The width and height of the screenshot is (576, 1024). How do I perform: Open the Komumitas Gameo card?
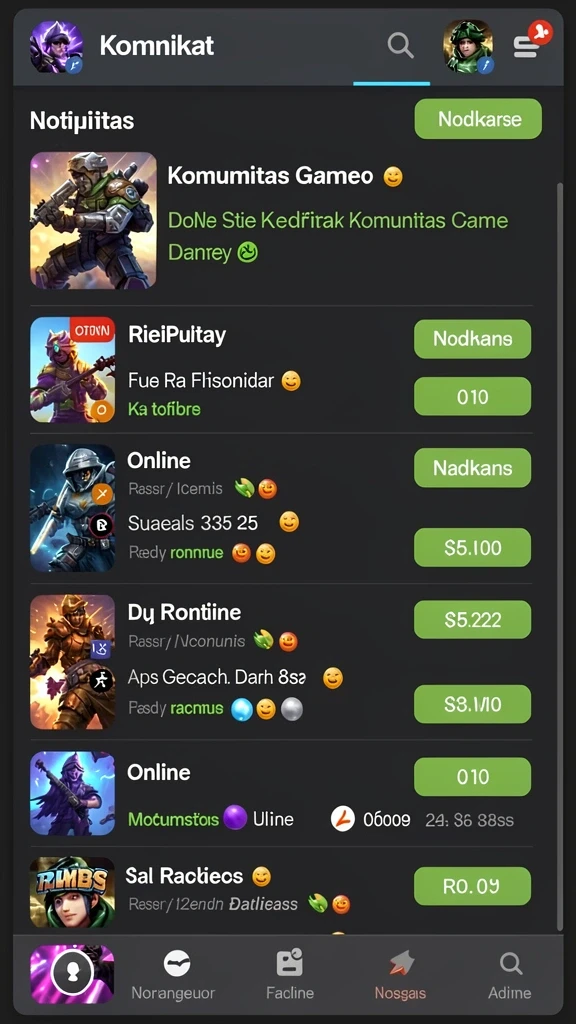click(281, 220)
